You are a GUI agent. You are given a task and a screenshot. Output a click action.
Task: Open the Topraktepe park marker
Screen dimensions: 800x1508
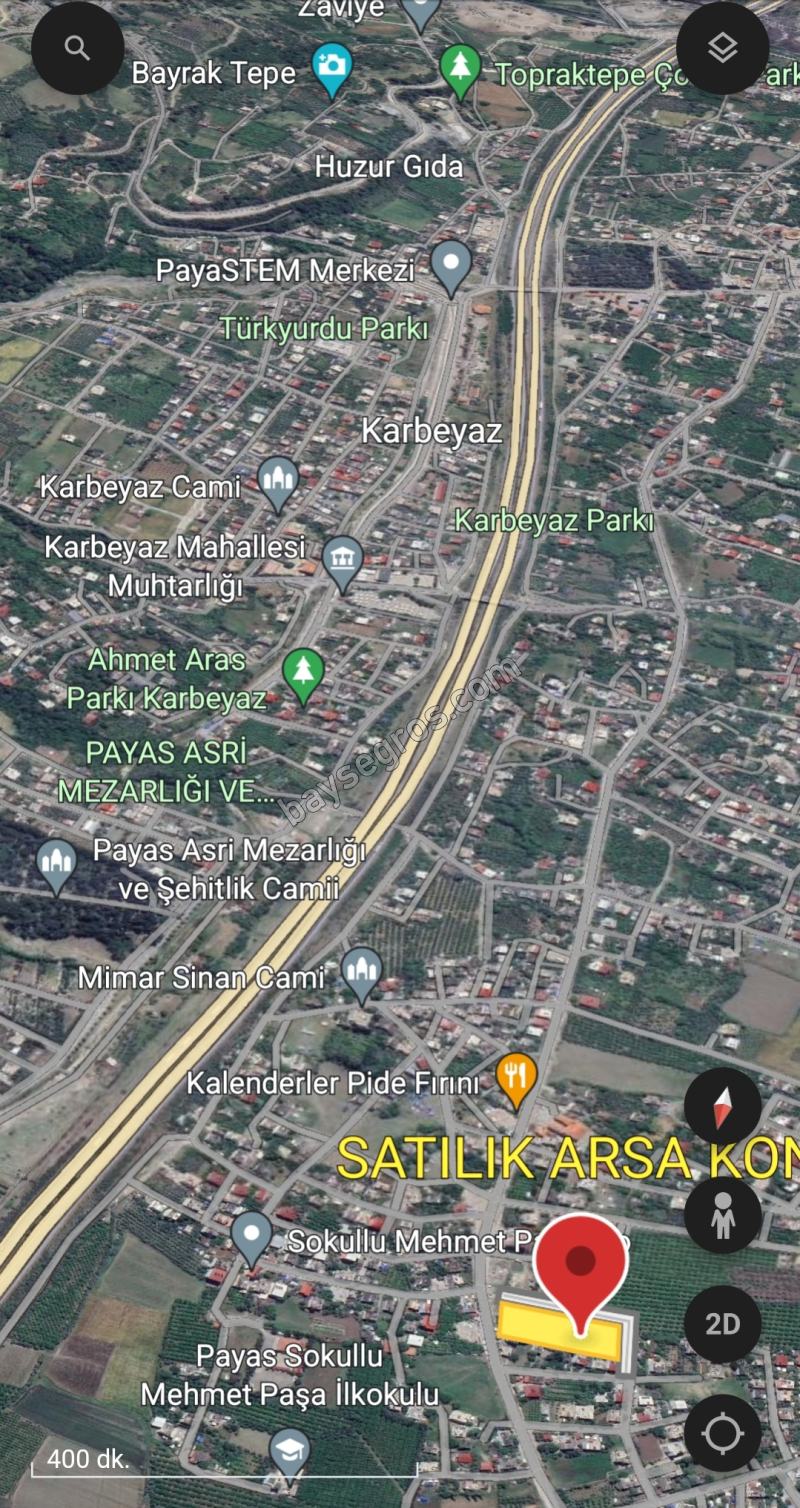click(460, 68)
